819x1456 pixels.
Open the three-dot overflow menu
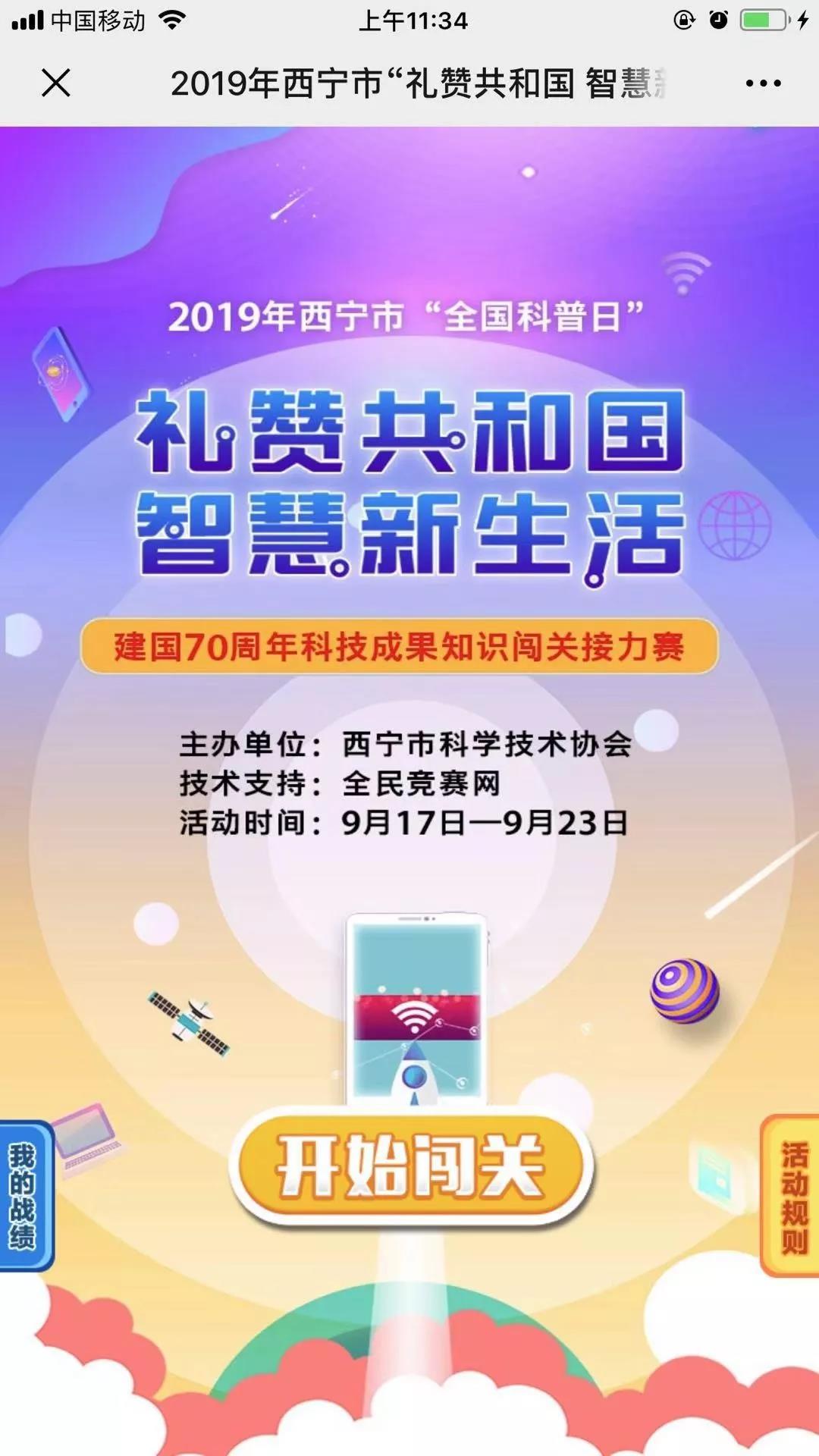[763, 83]
